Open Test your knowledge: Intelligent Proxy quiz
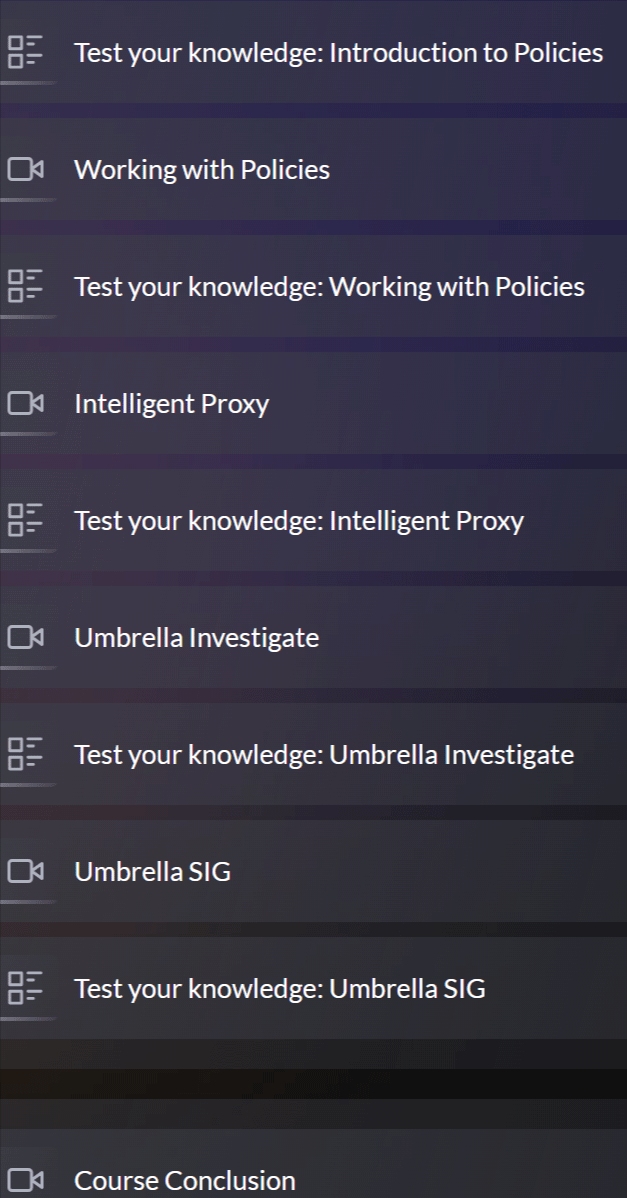Image resolution: width=627 pixels, height=1198 pixels. pyautogui.click(x=313, y=520)
